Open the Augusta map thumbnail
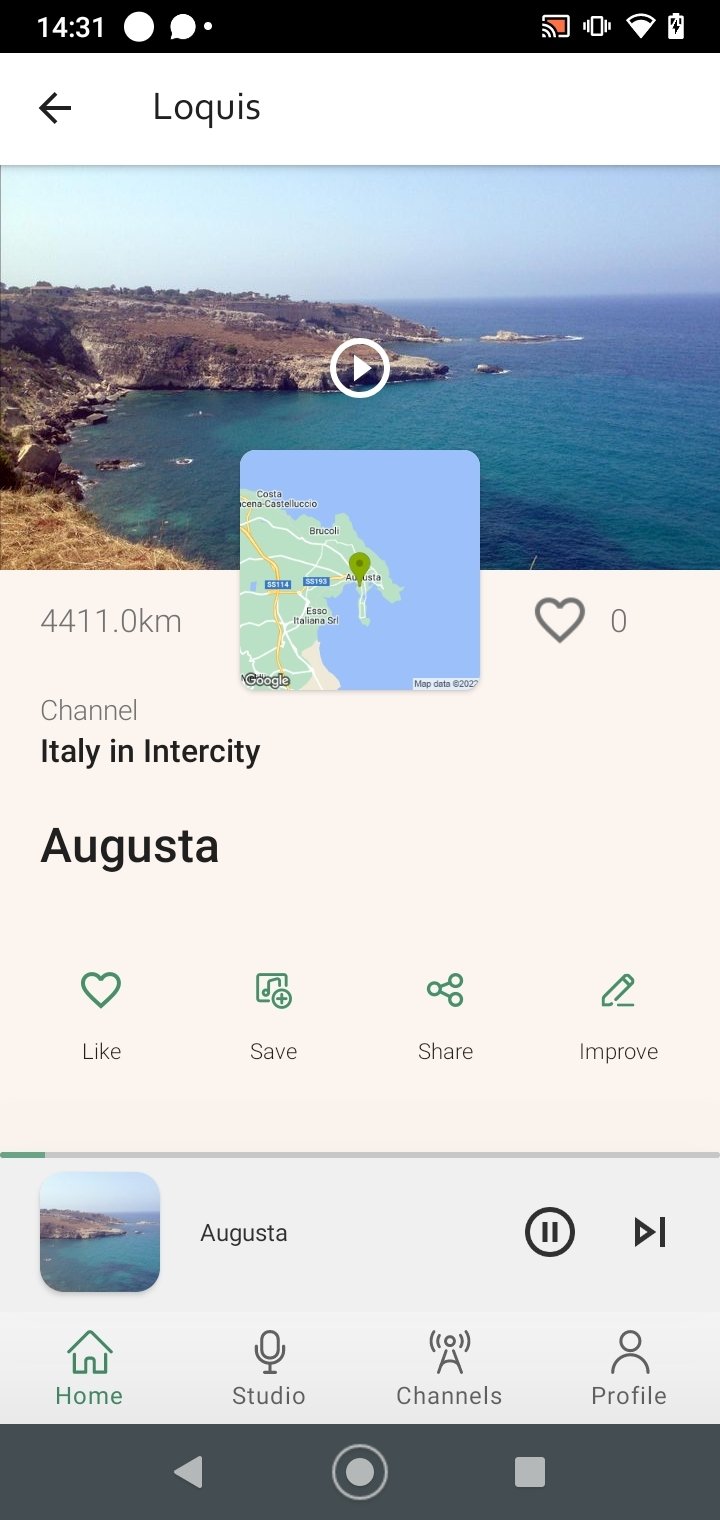Viewport: 720px width, 1520px height. [359, 570]
